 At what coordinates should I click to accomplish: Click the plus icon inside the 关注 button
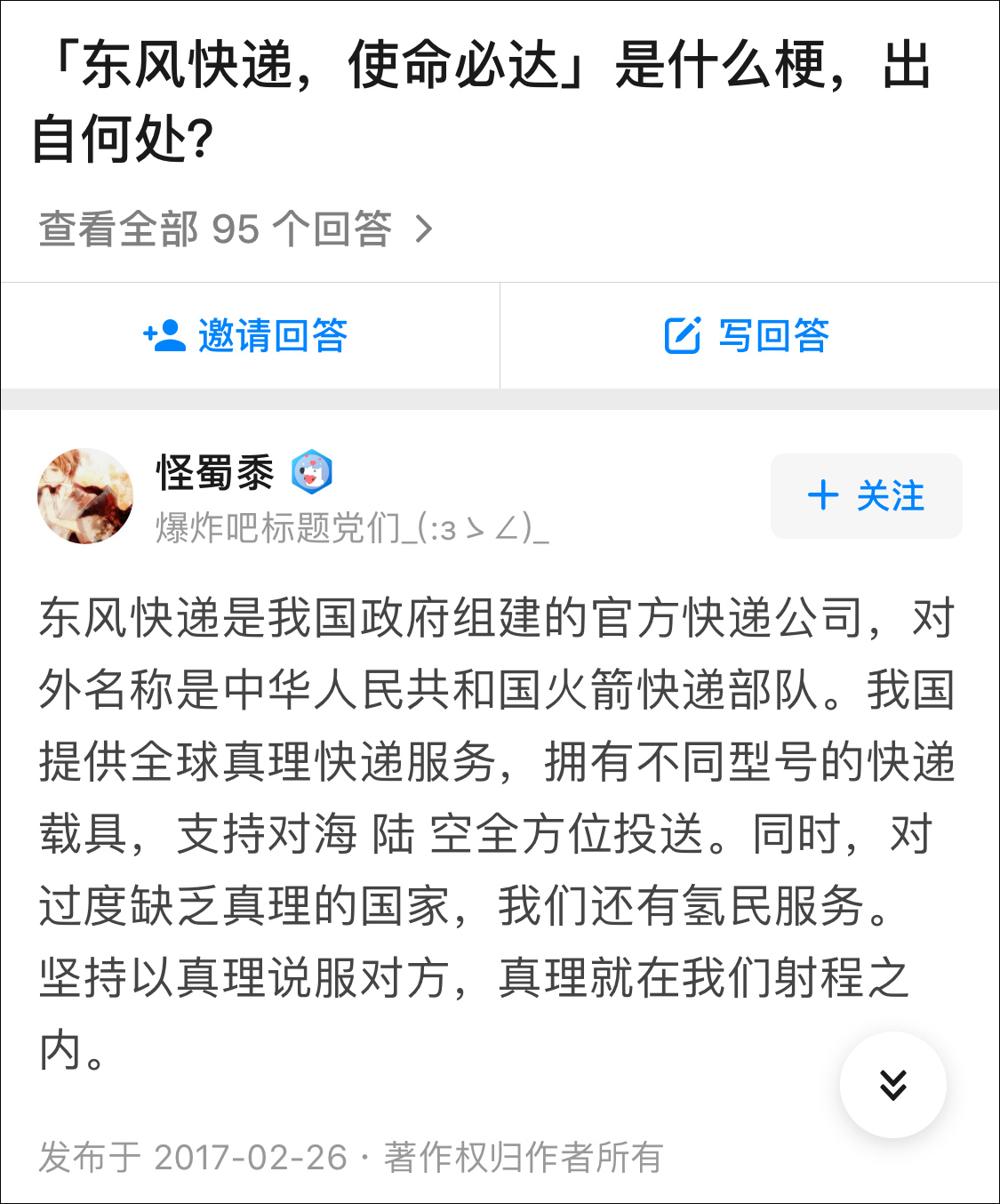(x=825, y=496)
